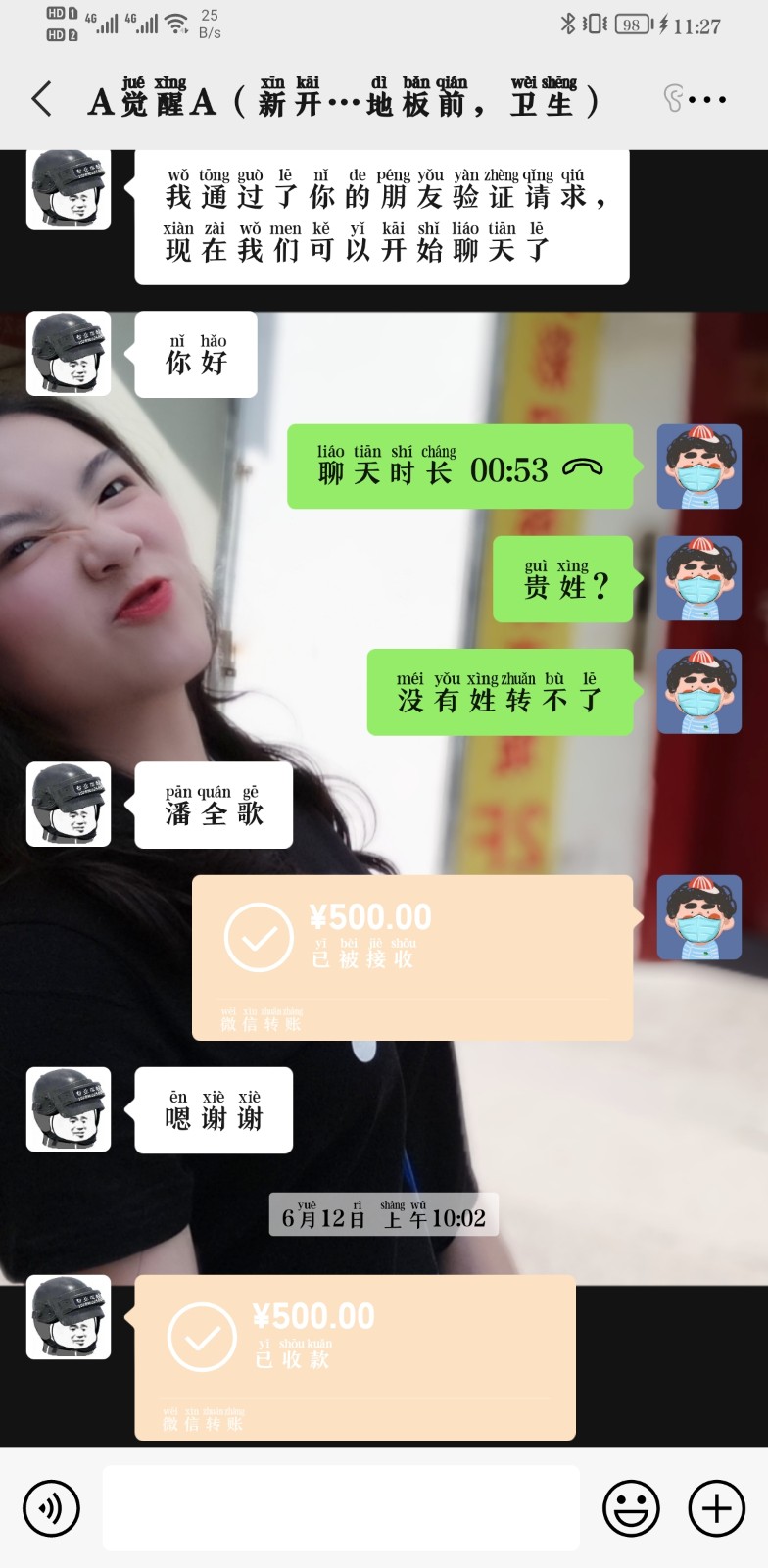The image size is (768, 1568).
Task: Open my avatar beside 贵姓？
Action: 698,578
